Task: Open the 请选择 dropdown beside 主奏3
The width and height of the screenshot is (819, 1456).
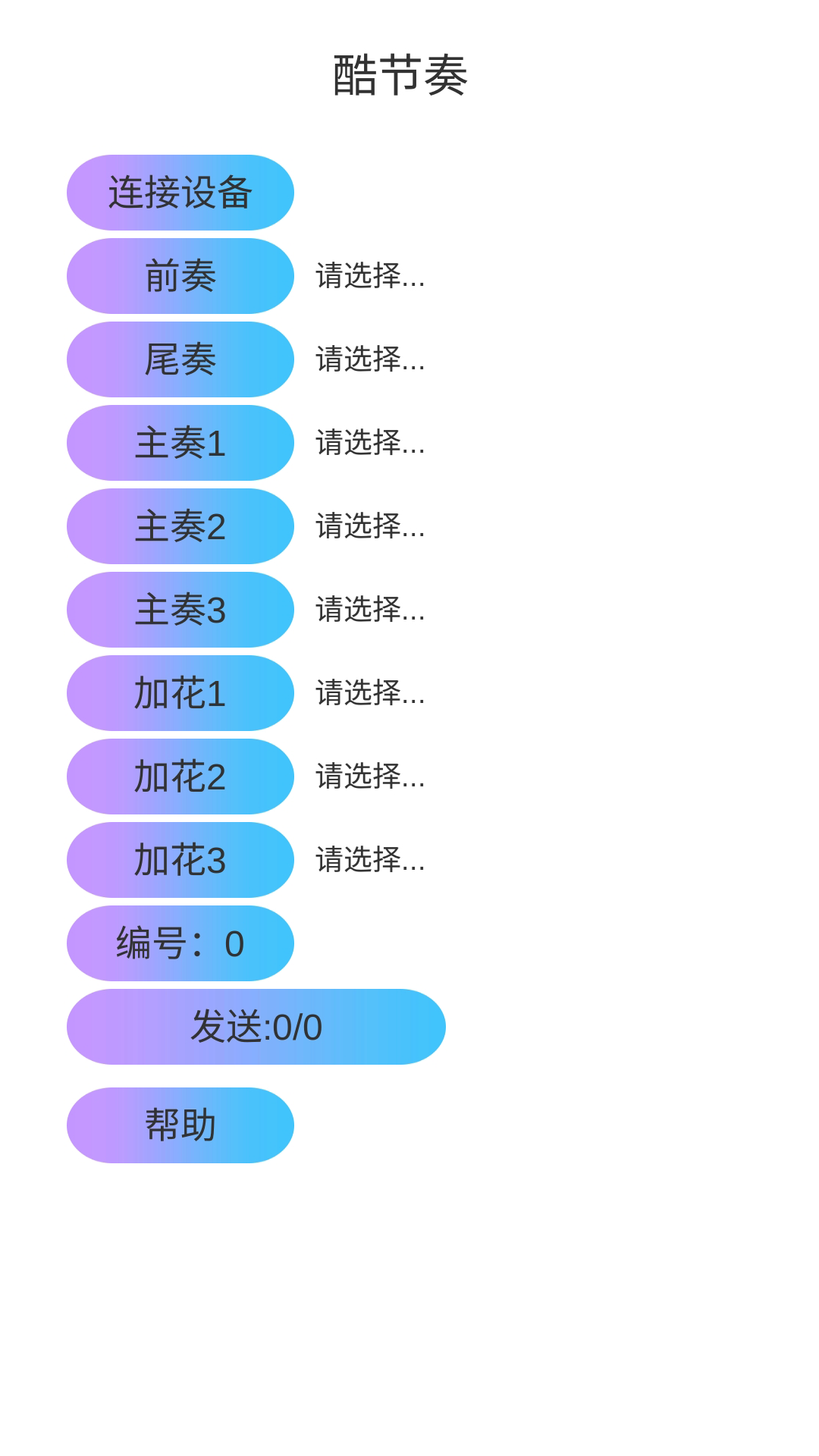Action: (x=370, y=610)
